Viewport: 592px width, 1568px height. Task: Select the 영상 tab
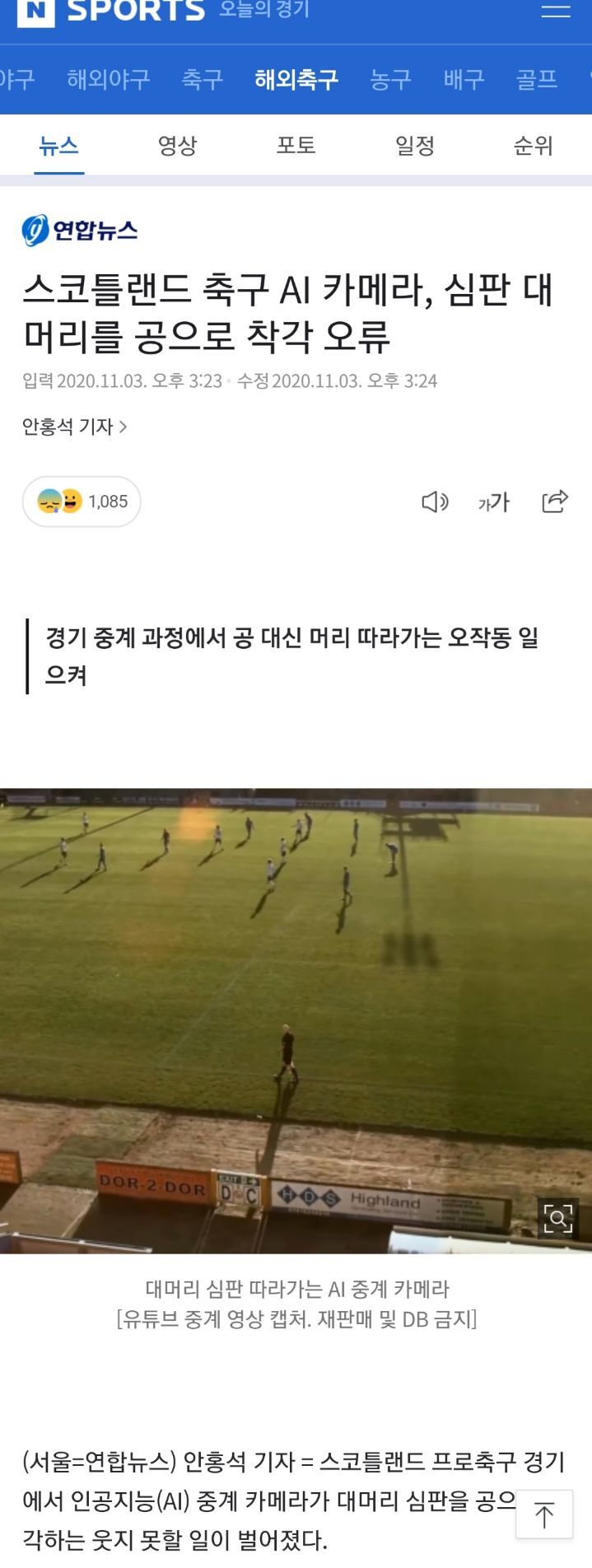177,147
